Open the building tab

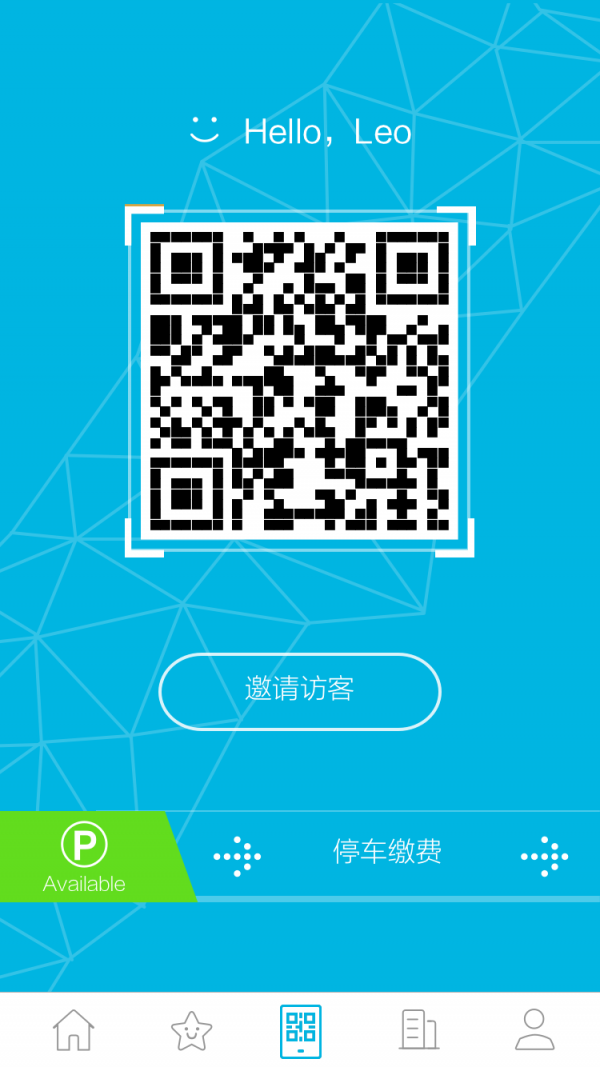[x=419, y=1030]
